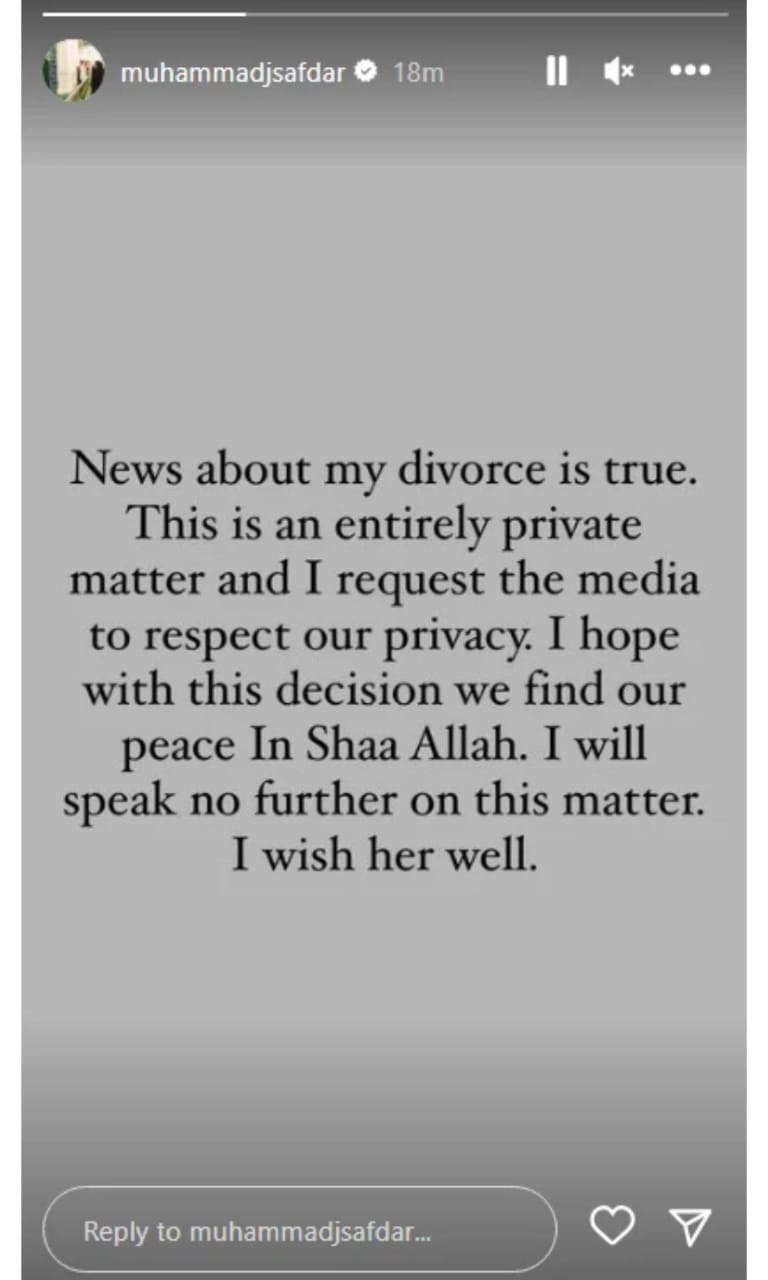Screen dimensions: 768x1280
Task: Unmute the story audio
Action: pyautogui.click(x=619, y=71)
